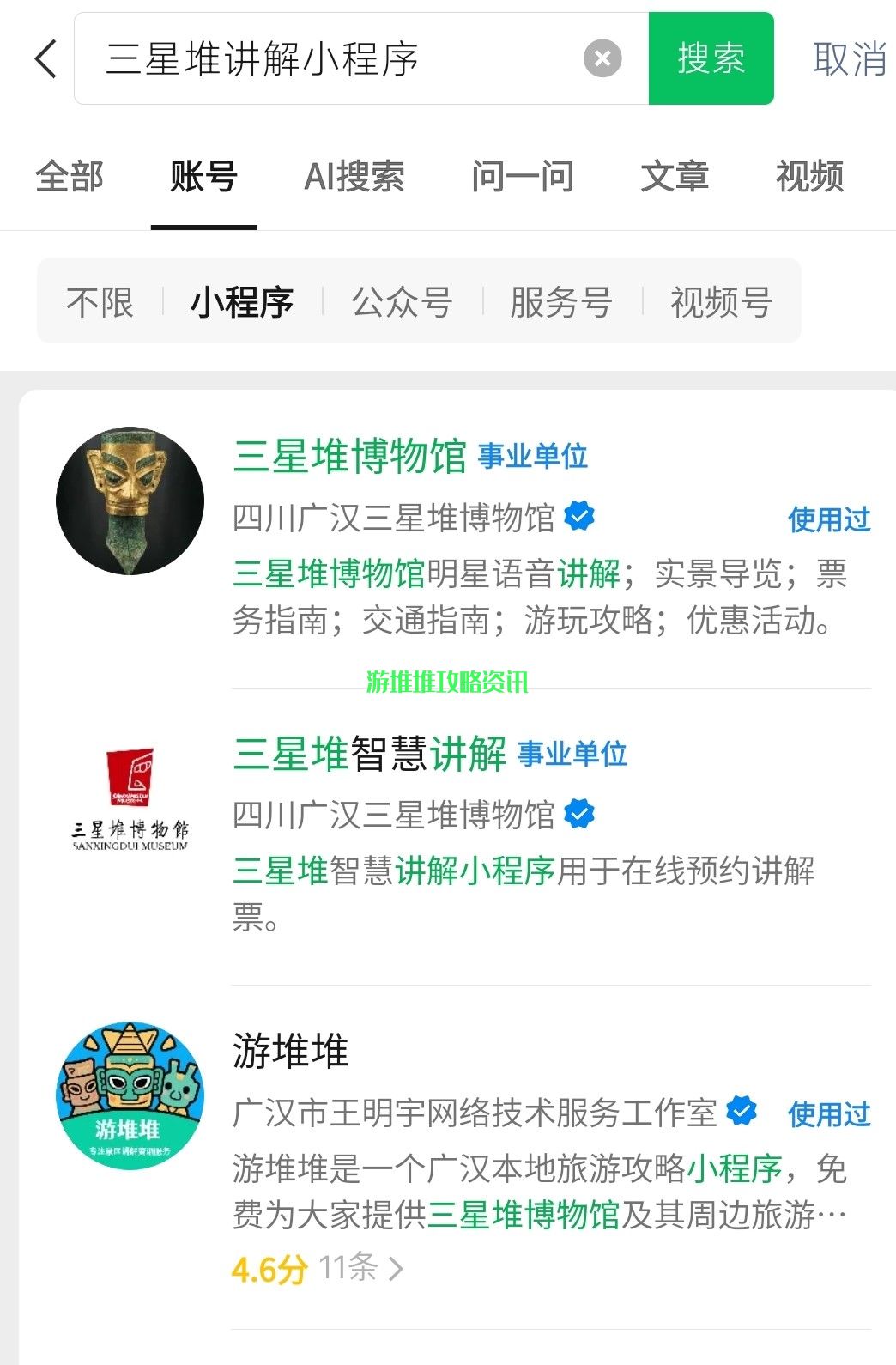Filter results by 服务号
Image resolution: width=896 pixels, height=1365 pixels.
[x=560, y=302]
